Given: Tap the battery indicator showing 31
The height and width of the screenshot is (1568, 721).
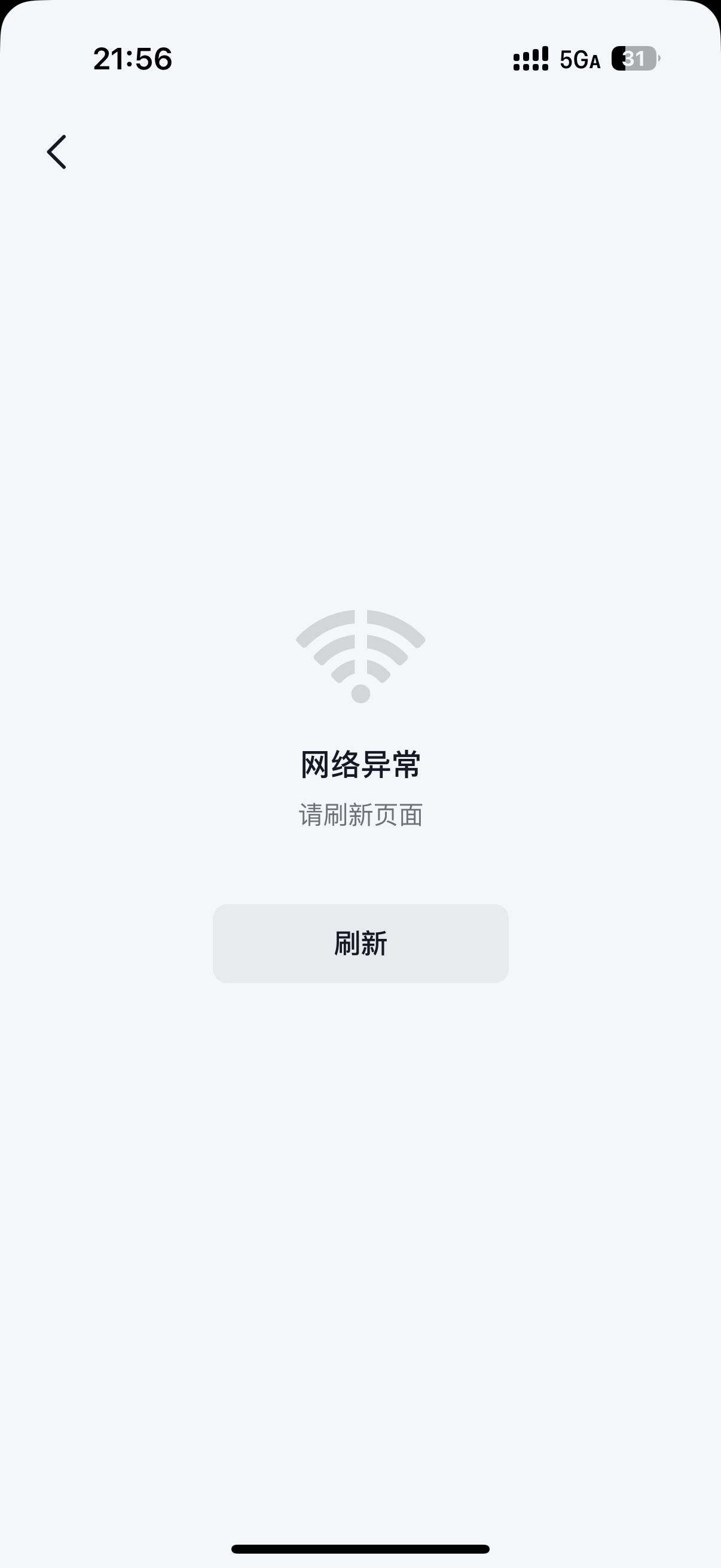Looking at the screenshot, I should point(634,59).
